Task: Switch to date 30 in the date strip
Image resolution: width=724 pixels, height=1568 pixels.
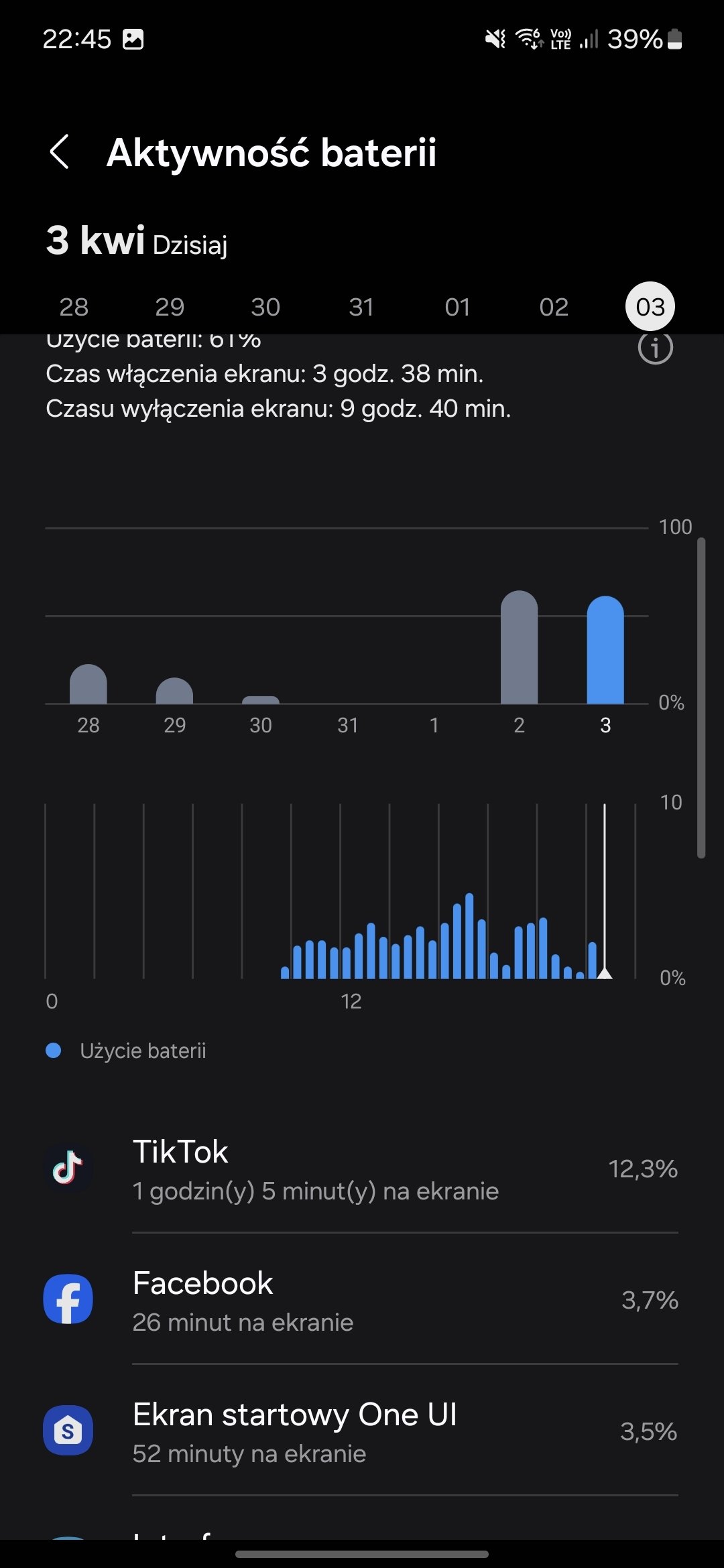Action: (x=265, y=307)
